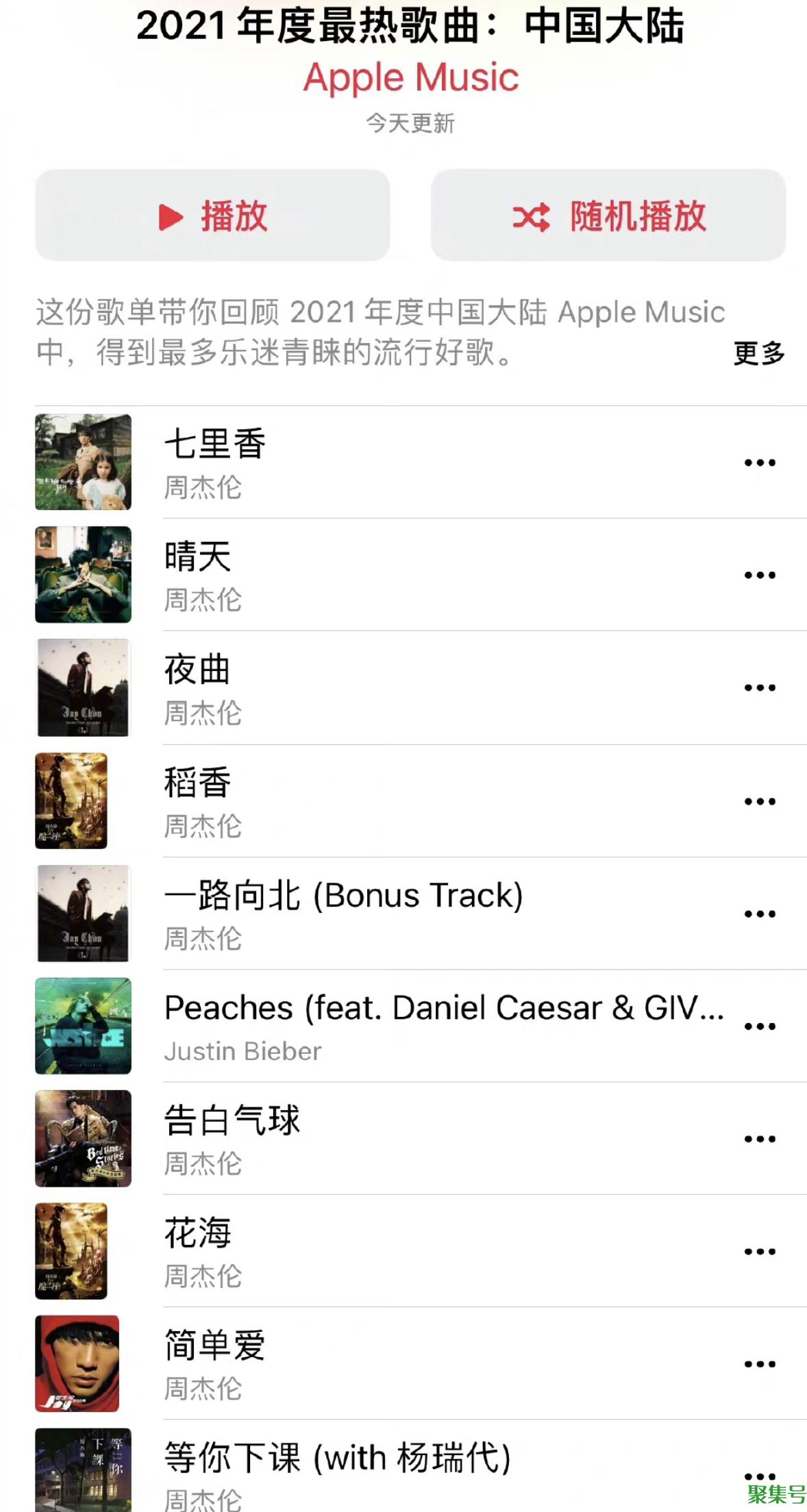The image size is (807, 1512).
Task: Open more options for 一路向北
Action: tap(760, 914)
